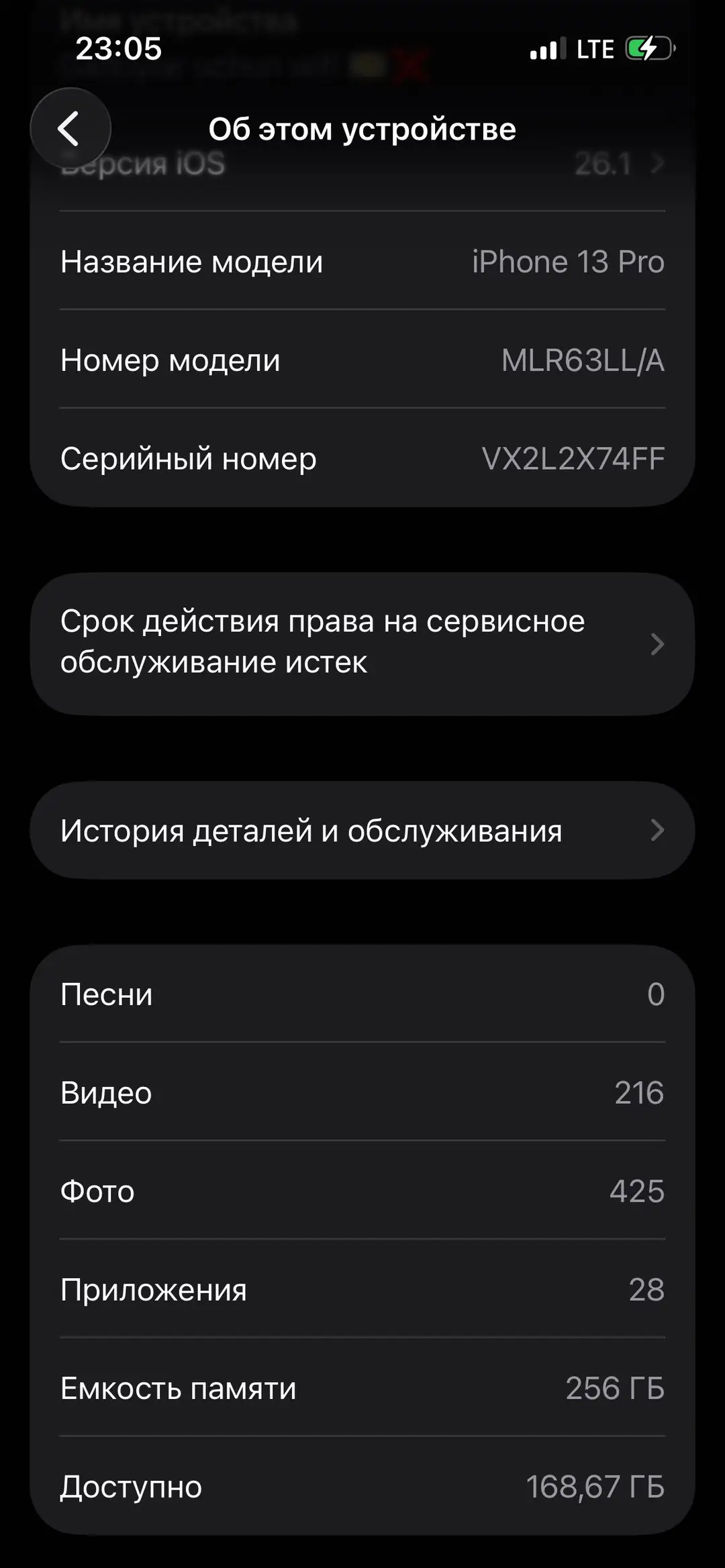Go back from Об этом устройстве
Screen dimensions: 725x1568
pyautogui.click(x=70, y=128)
